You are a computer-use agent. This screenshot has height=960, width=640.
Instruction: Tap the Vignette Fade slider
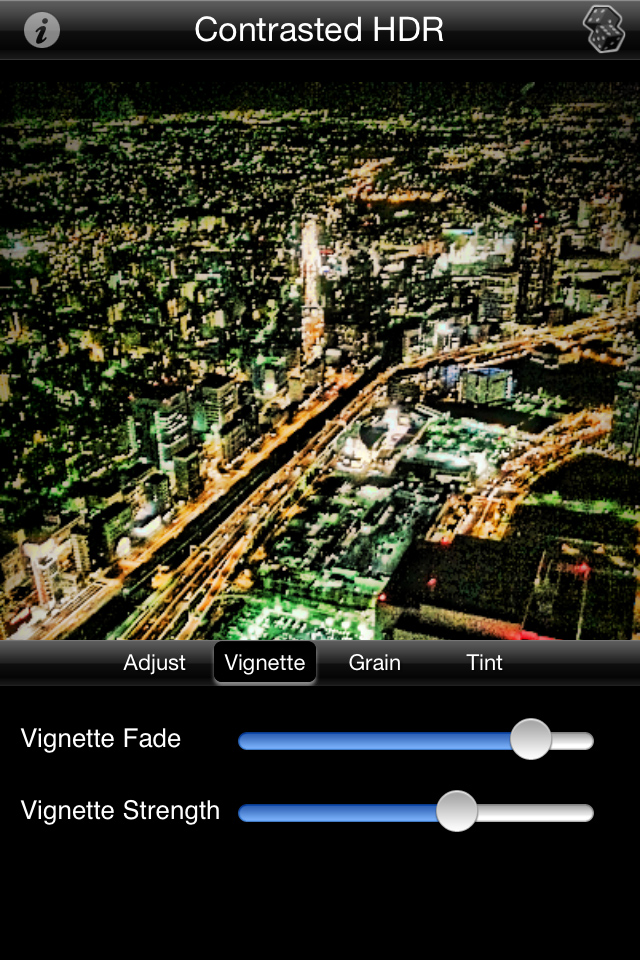coord(530,740)
